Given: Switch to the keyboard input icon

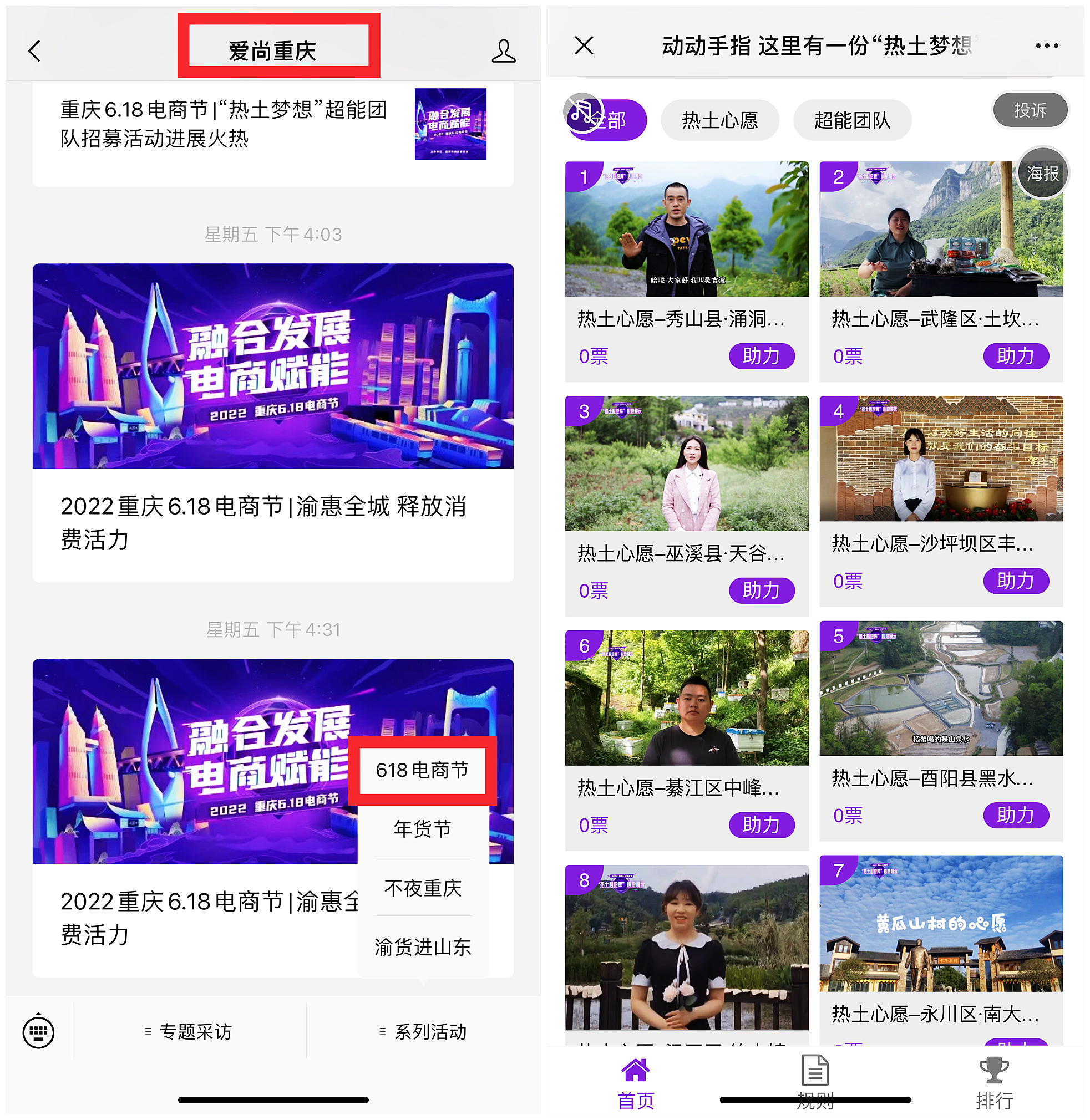Looking at the screenshot, I should 38,1032.
